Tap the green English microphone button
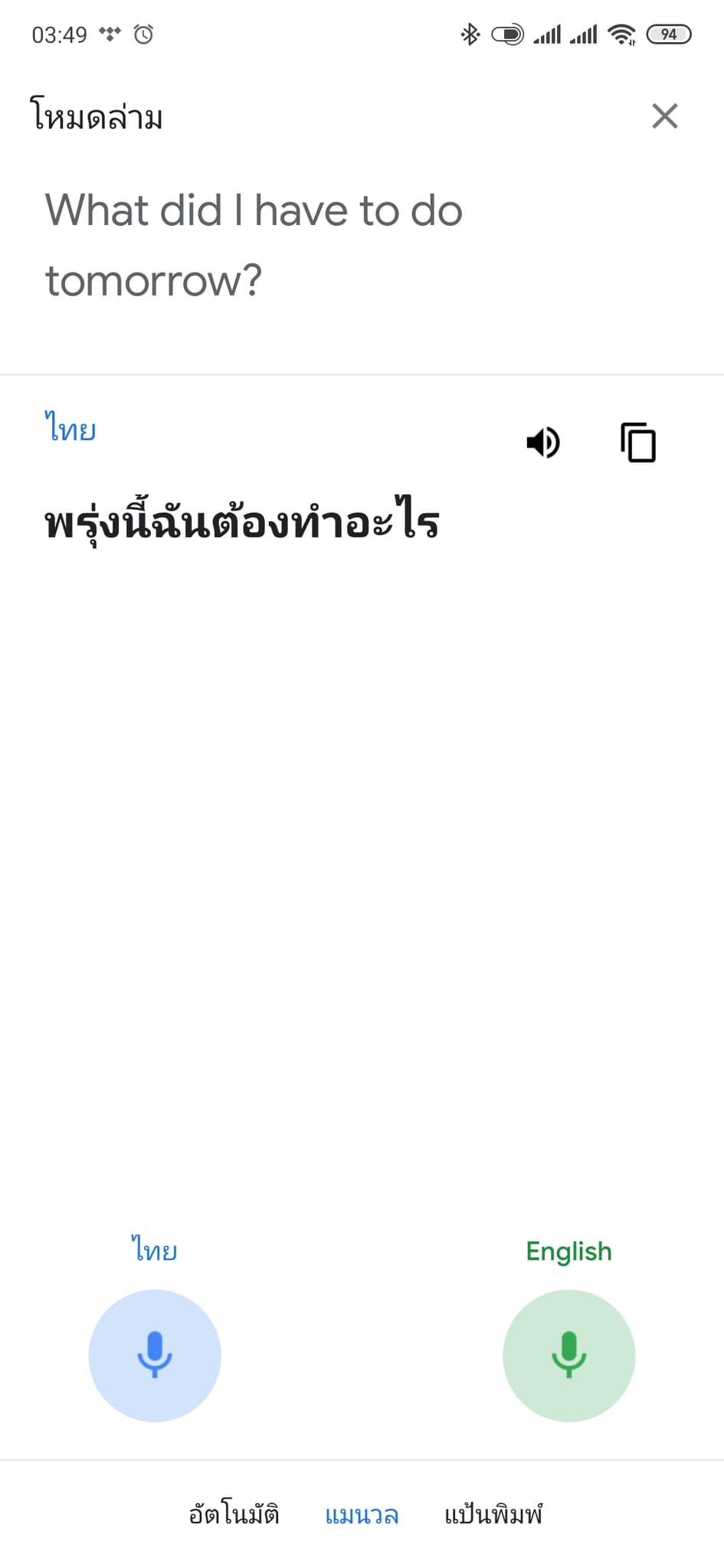 pos(568,1355)
